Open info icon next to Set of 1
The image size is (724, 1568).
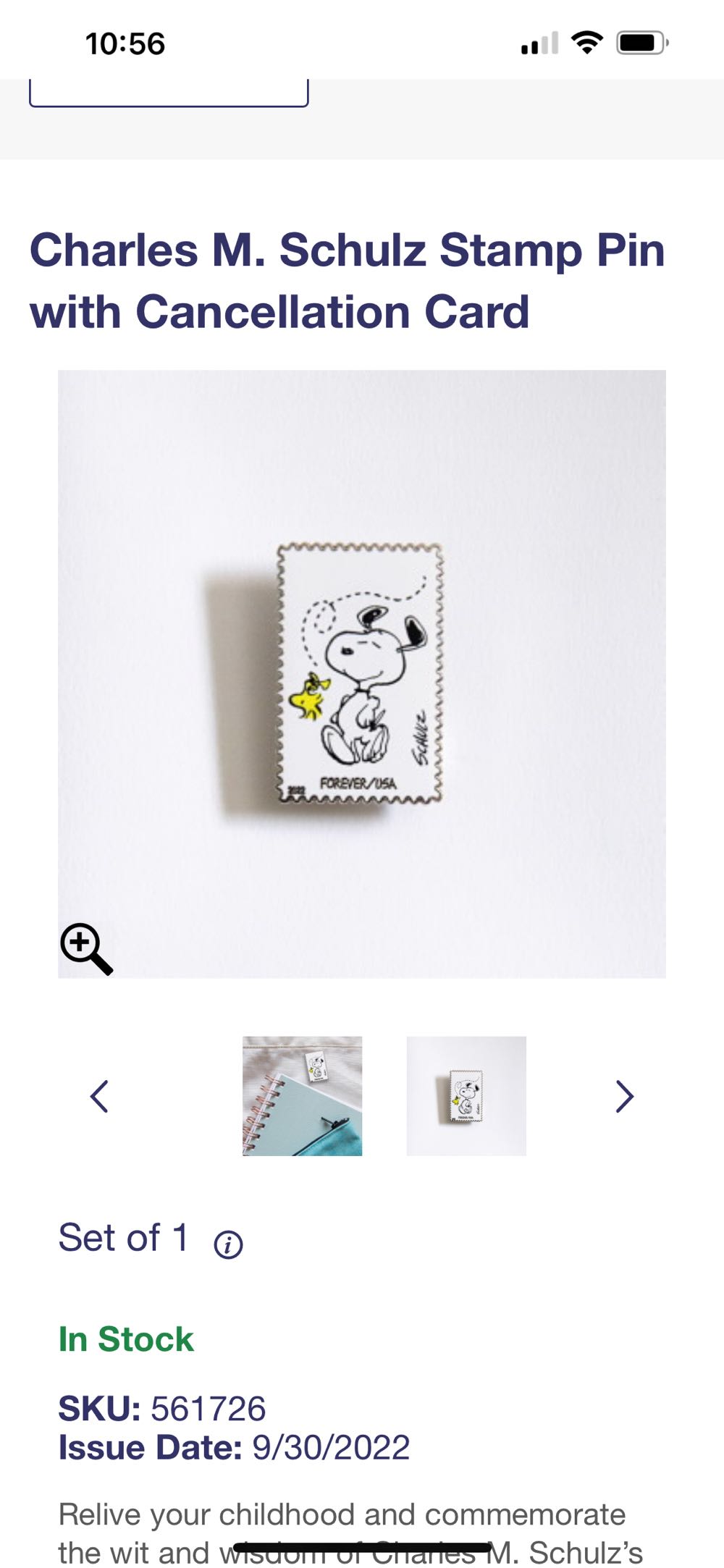coord(228,1245)
